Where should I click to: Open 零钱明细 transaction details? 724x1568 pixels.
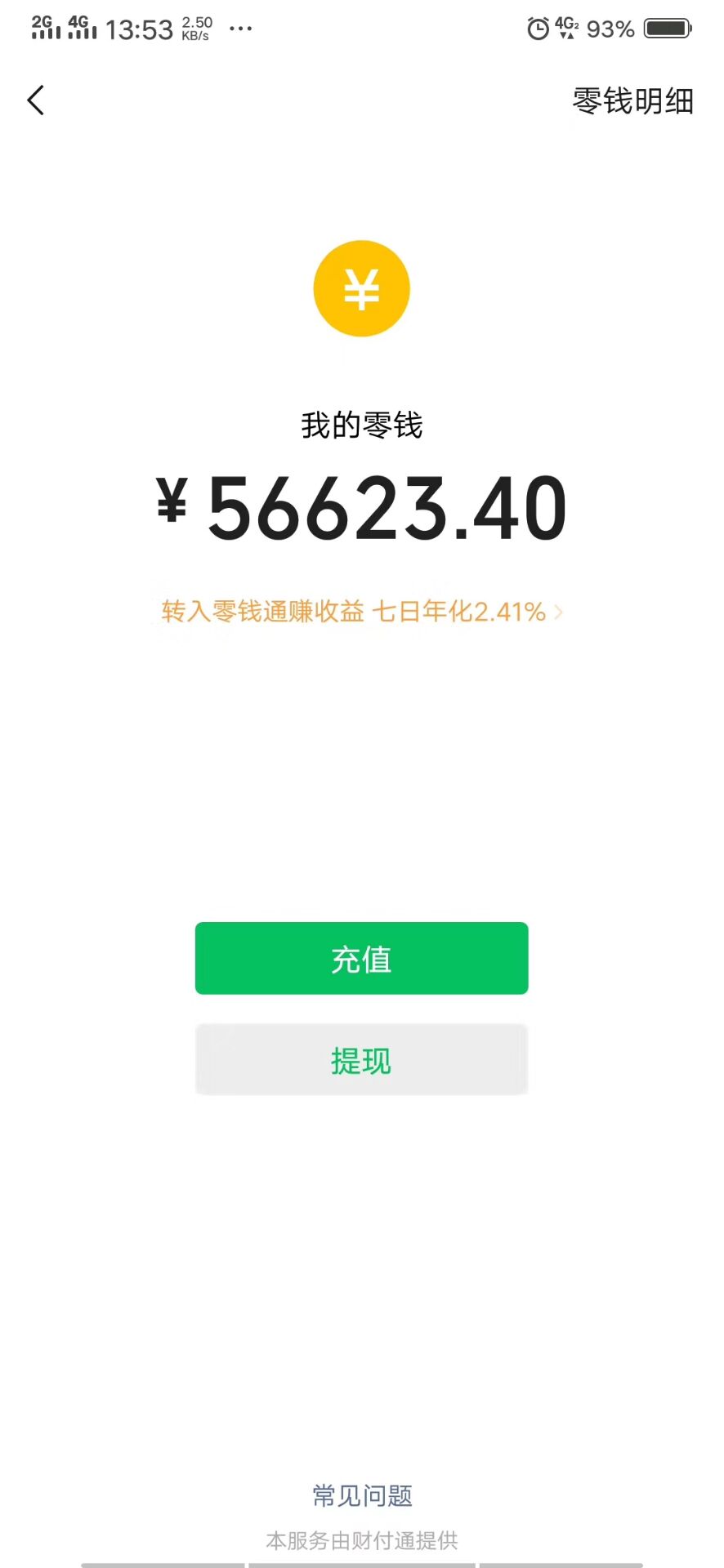632,101
